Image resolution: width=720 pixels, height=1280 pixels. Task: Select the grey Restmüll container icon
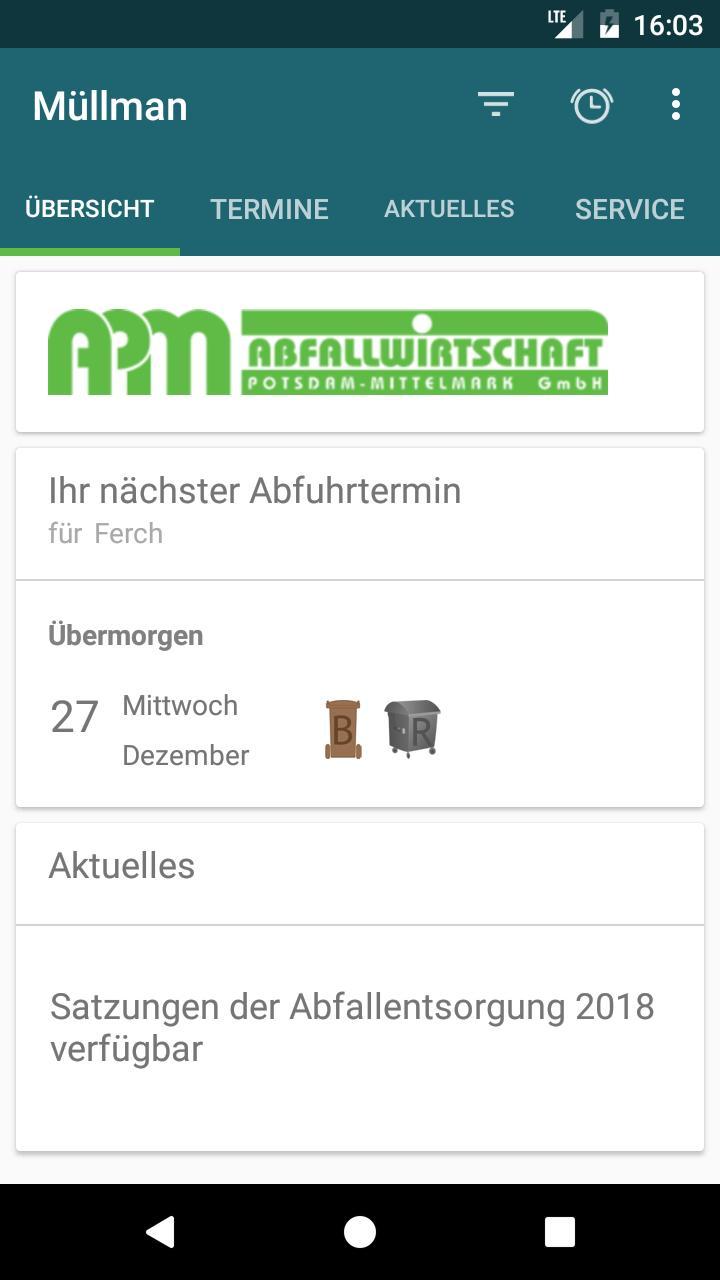pyautogui.click(x=413, y=727)
